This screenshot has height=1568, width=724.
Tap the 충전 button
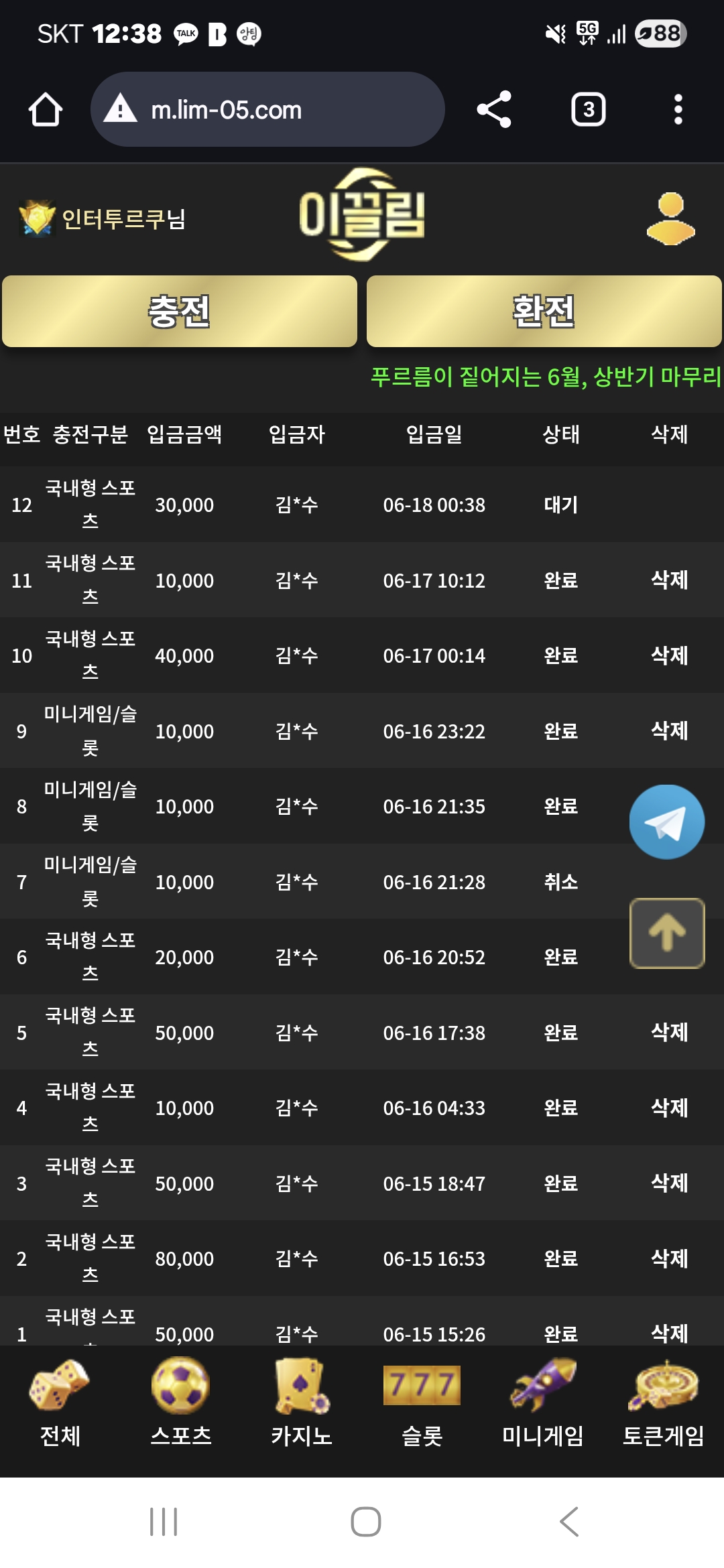point(180,312)
